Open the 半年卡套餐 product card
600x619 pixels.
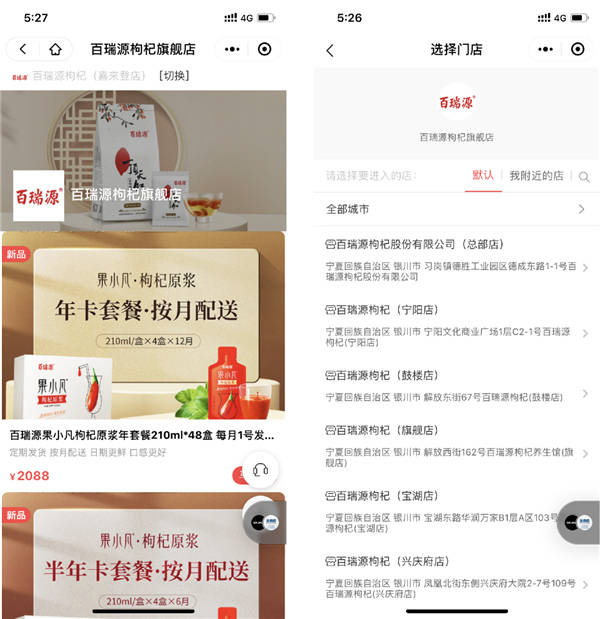143,560
